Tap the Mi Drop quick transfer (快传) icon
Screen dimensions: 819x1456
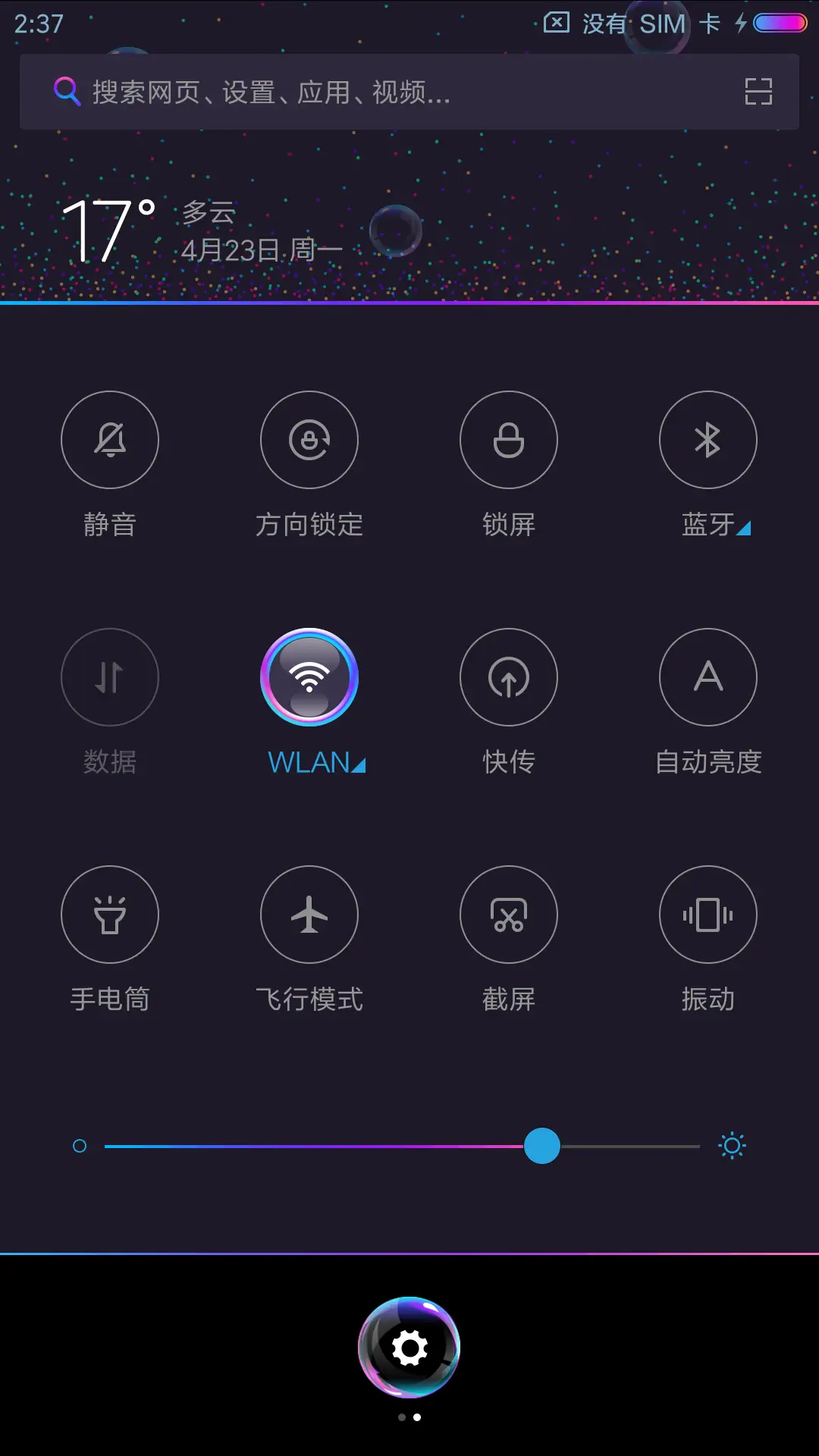coord(509,677)
